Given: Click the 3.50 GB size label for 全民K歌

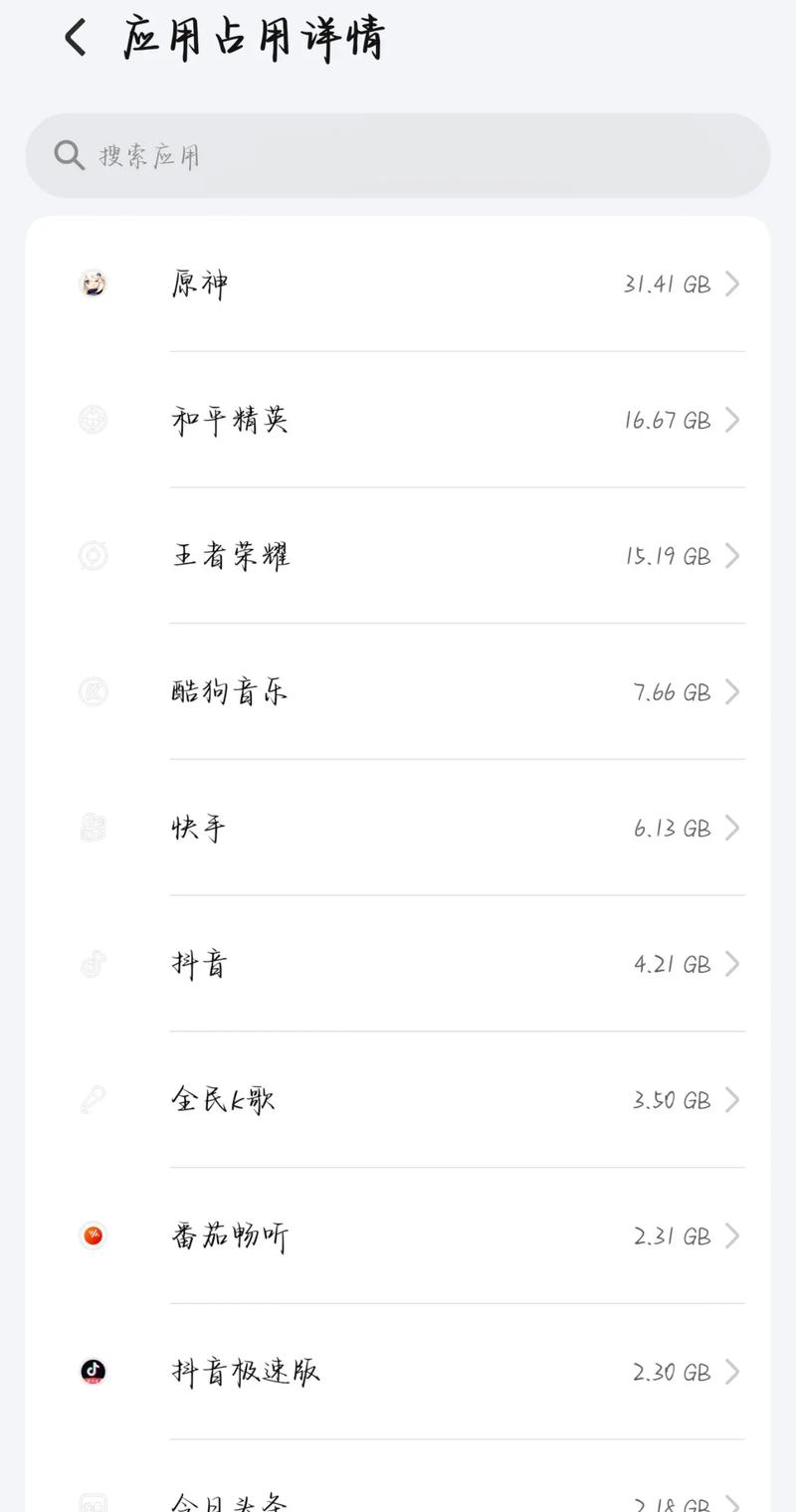Looking at the screenshot, I should [x=670, y=1099].
